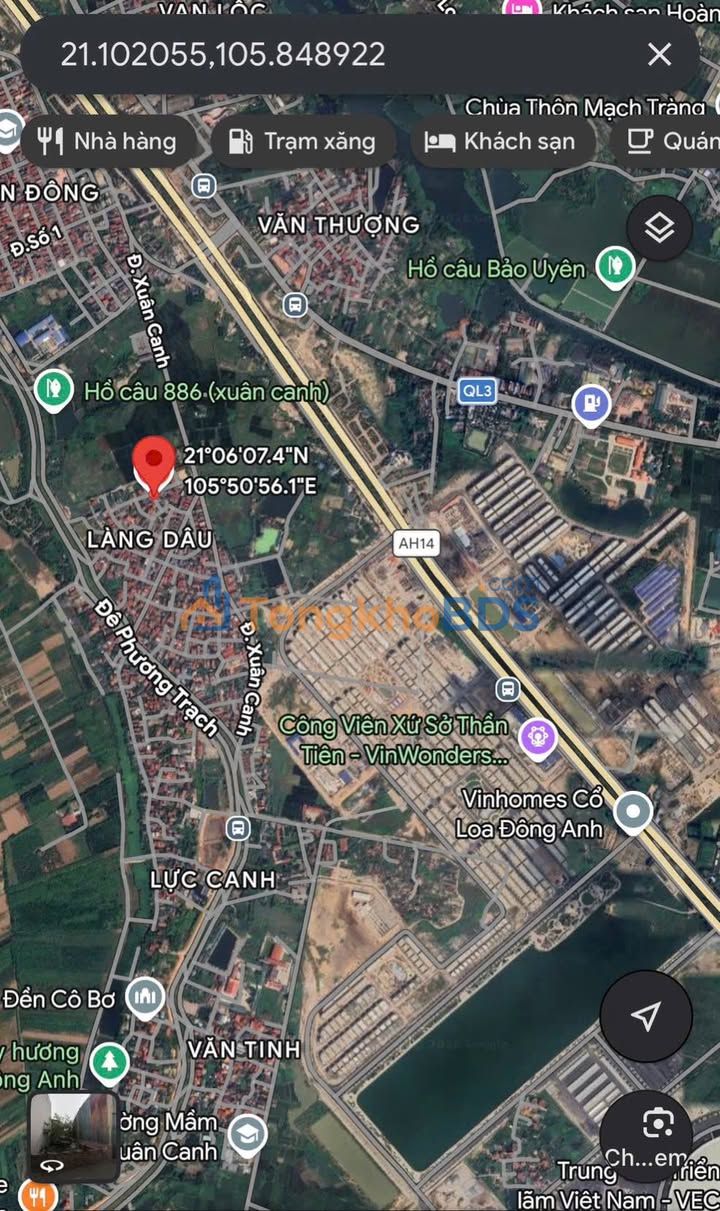Clear the search with the X button

tap(659, 54)
